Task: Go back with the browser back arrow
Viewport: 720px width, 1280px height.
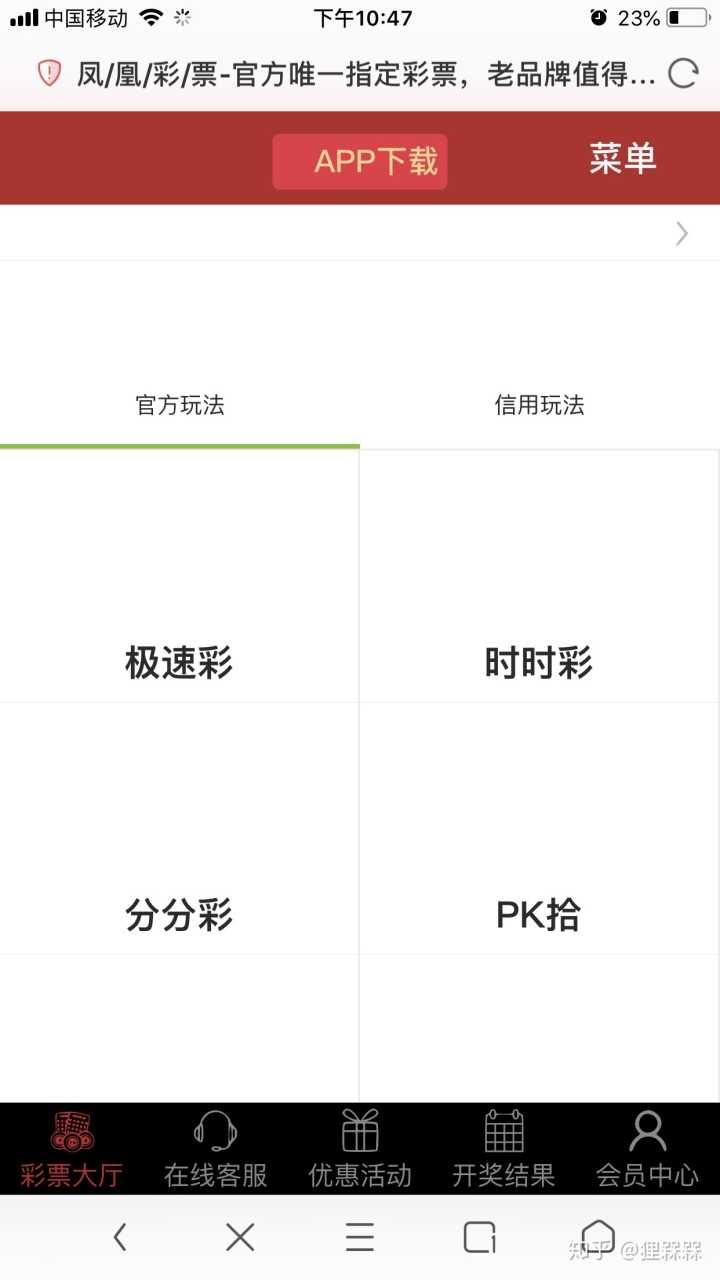Action: pos(120,1238)
